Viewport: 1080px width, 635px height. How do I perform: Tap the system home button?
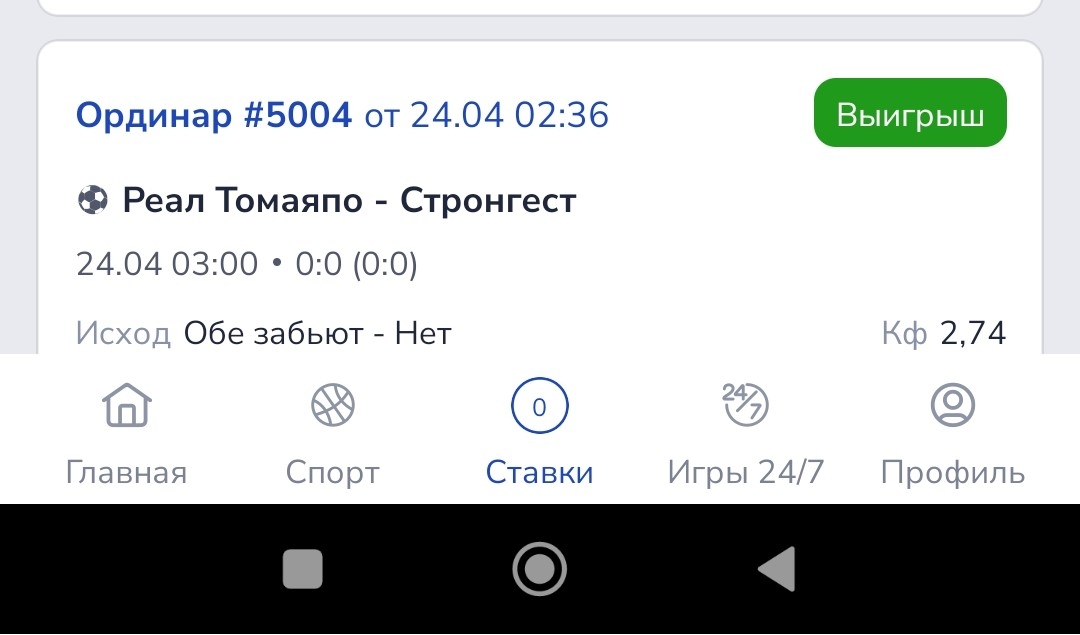(x=540, y=569)
